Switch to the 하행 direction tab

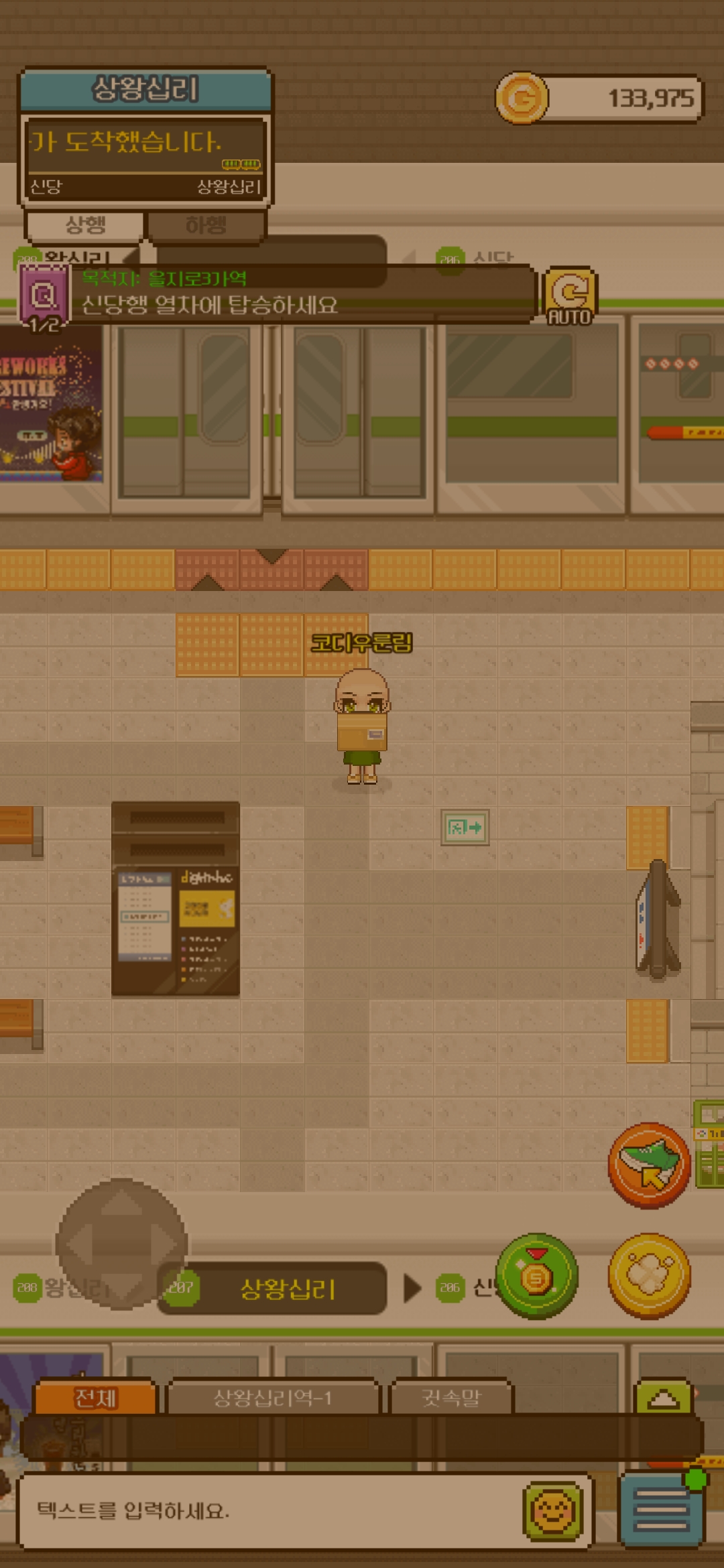click(x=206, y=225)
